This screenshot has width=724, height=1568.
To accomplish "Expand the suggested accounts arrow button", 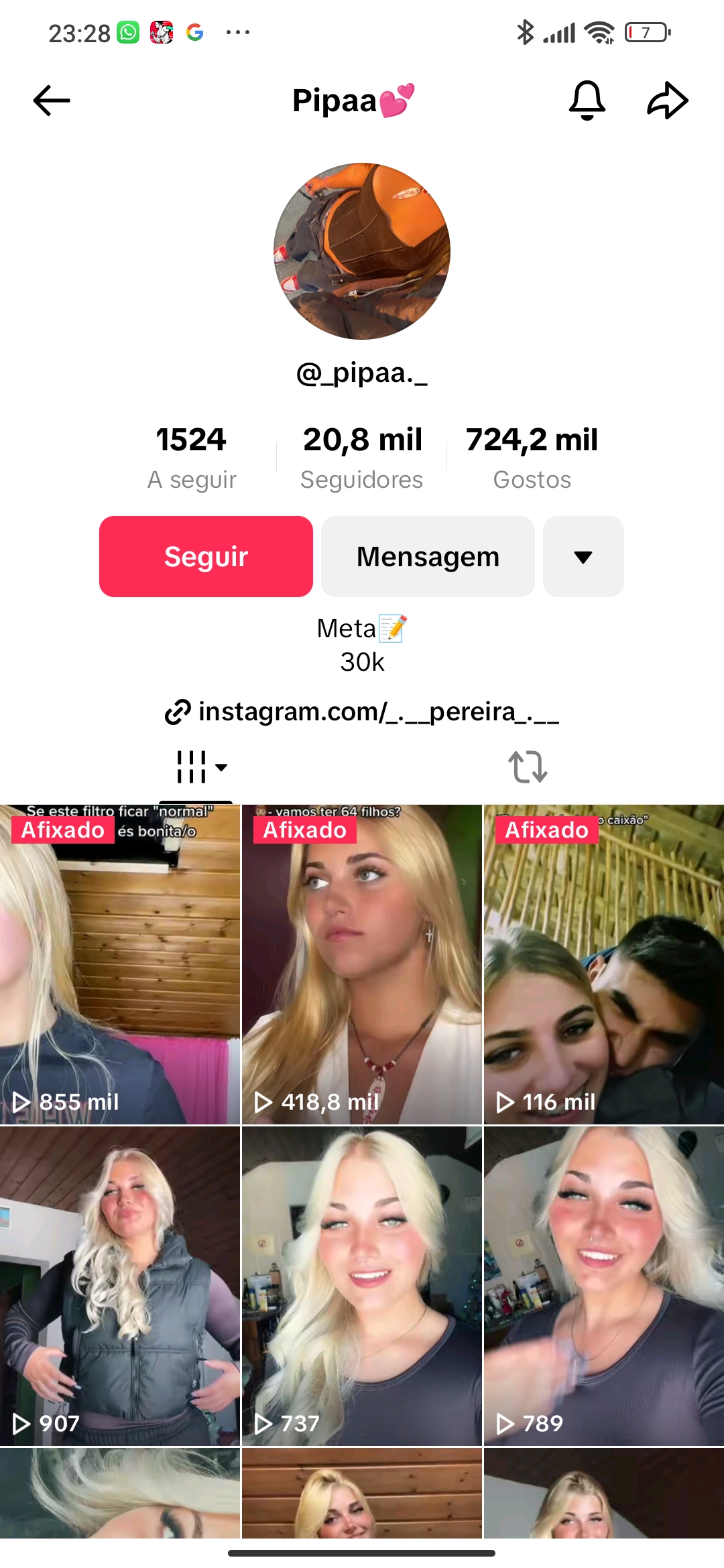I will pyautogui.click(x=583, y=556).
